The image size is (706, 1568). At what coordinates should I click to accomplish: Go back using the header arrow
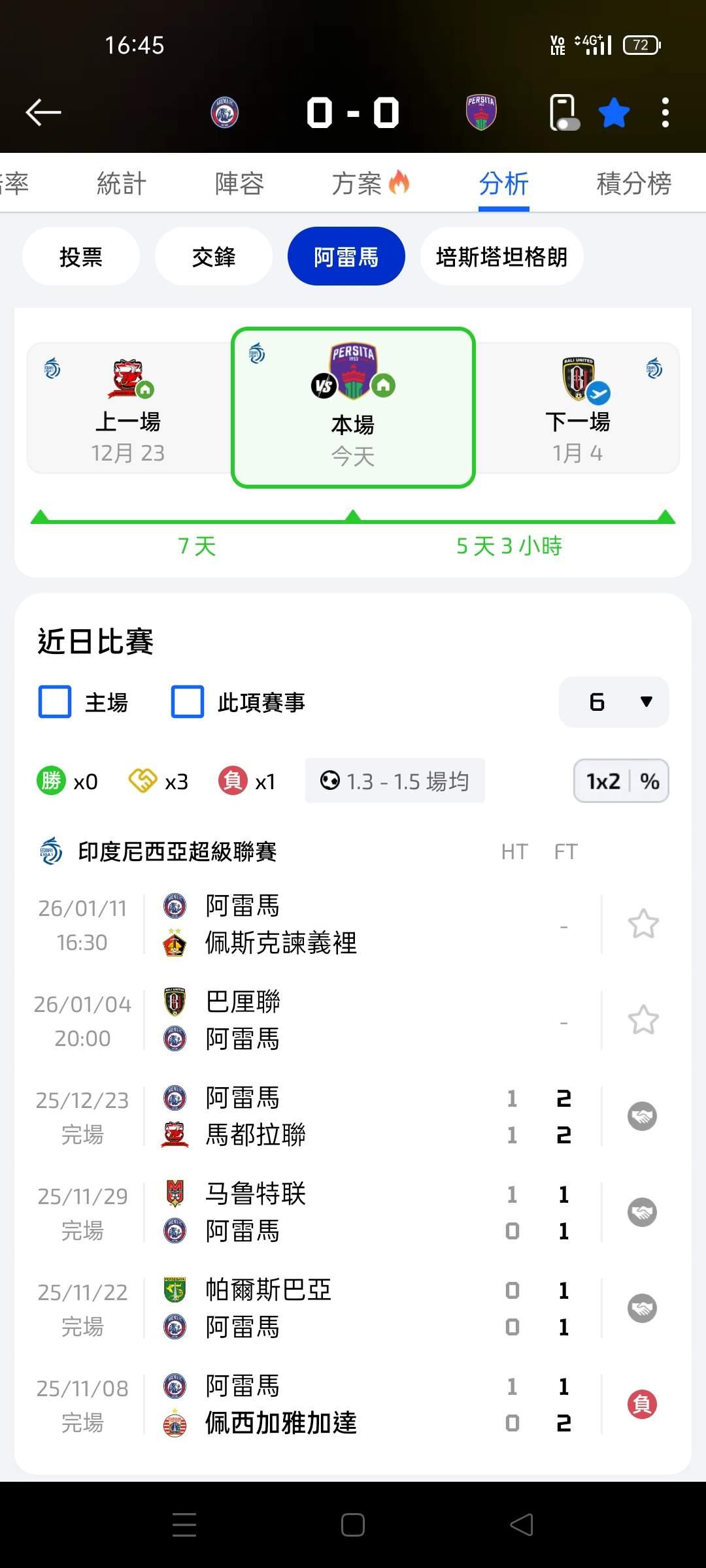coord(43,112)
